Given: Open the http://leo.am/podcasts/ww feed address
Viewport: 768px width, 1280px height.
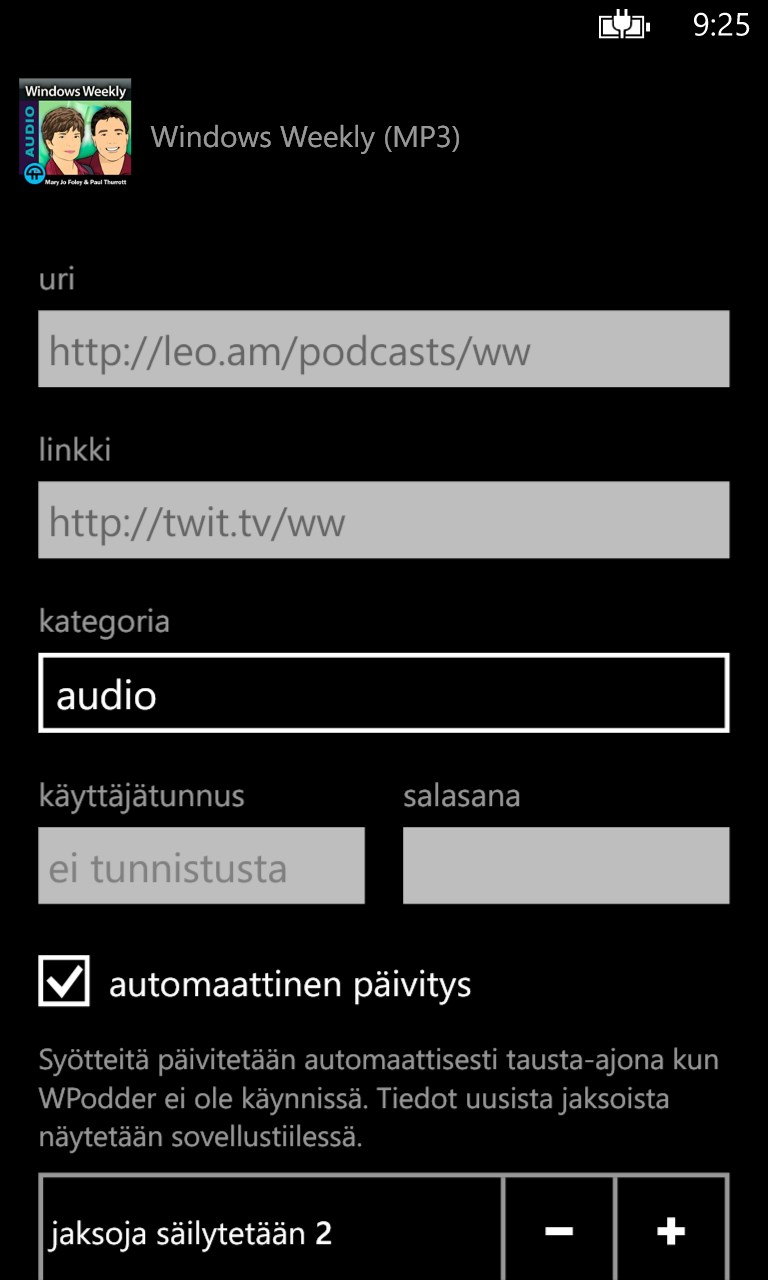Looking at the screenshot, I should tap(383, 349).
